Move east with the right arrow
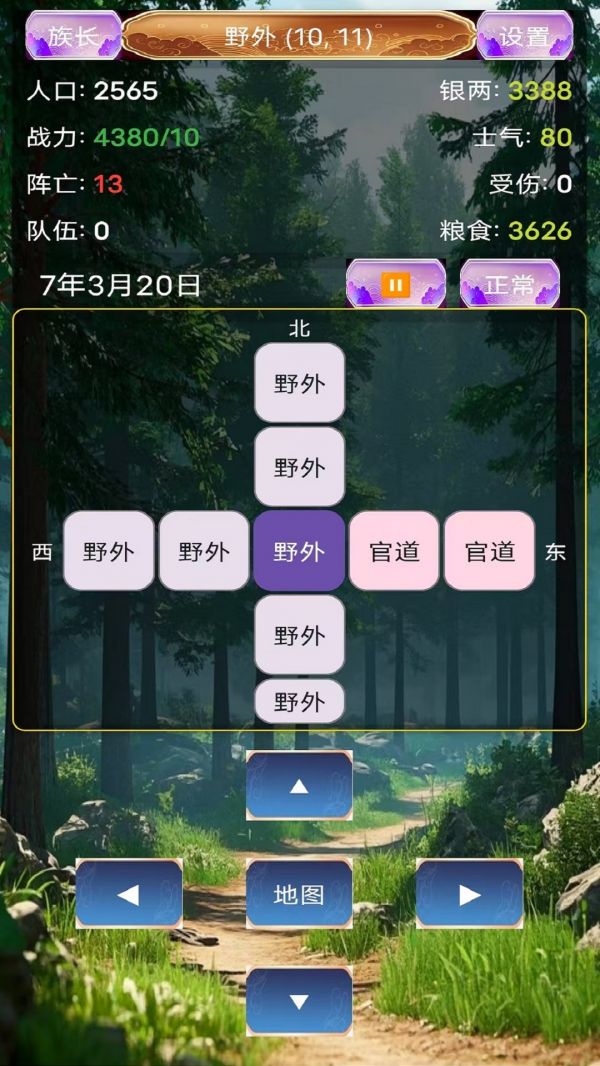The image size is (600, 1066). coord(469,894)
